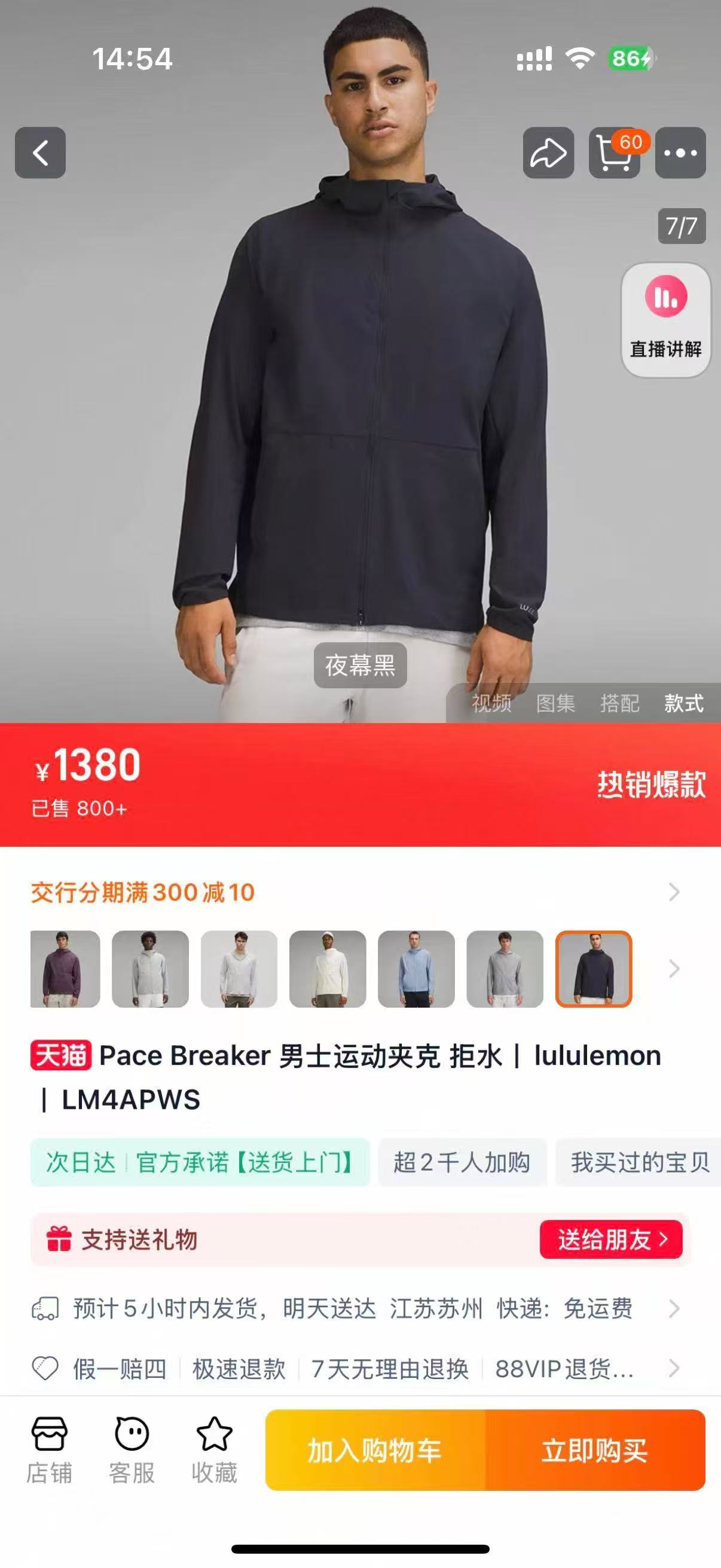The width and height of the screenshot is (721, 1568).
Task: Share this product
Action: coord(548,152)
